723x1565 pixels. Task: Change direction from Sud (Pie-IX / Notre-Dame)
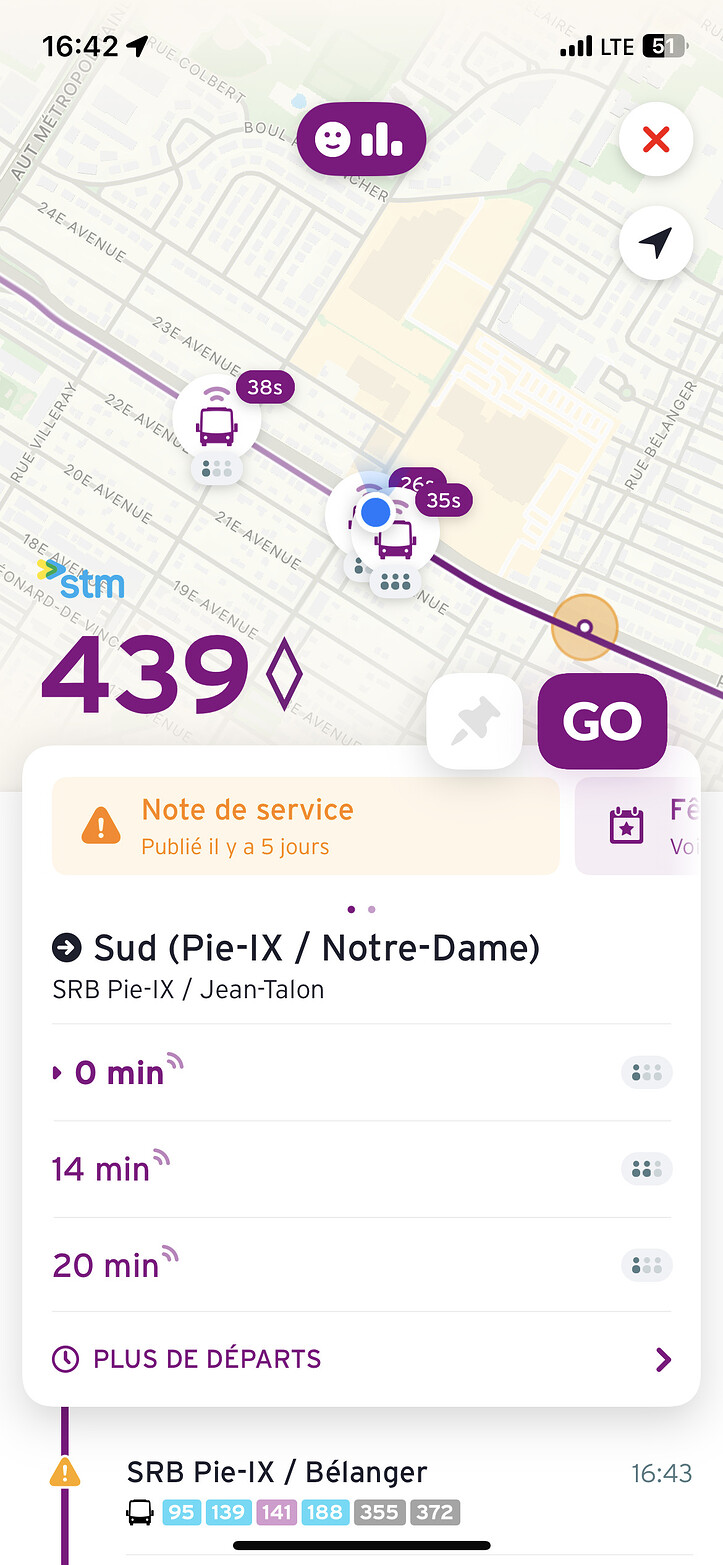[296, 948]
